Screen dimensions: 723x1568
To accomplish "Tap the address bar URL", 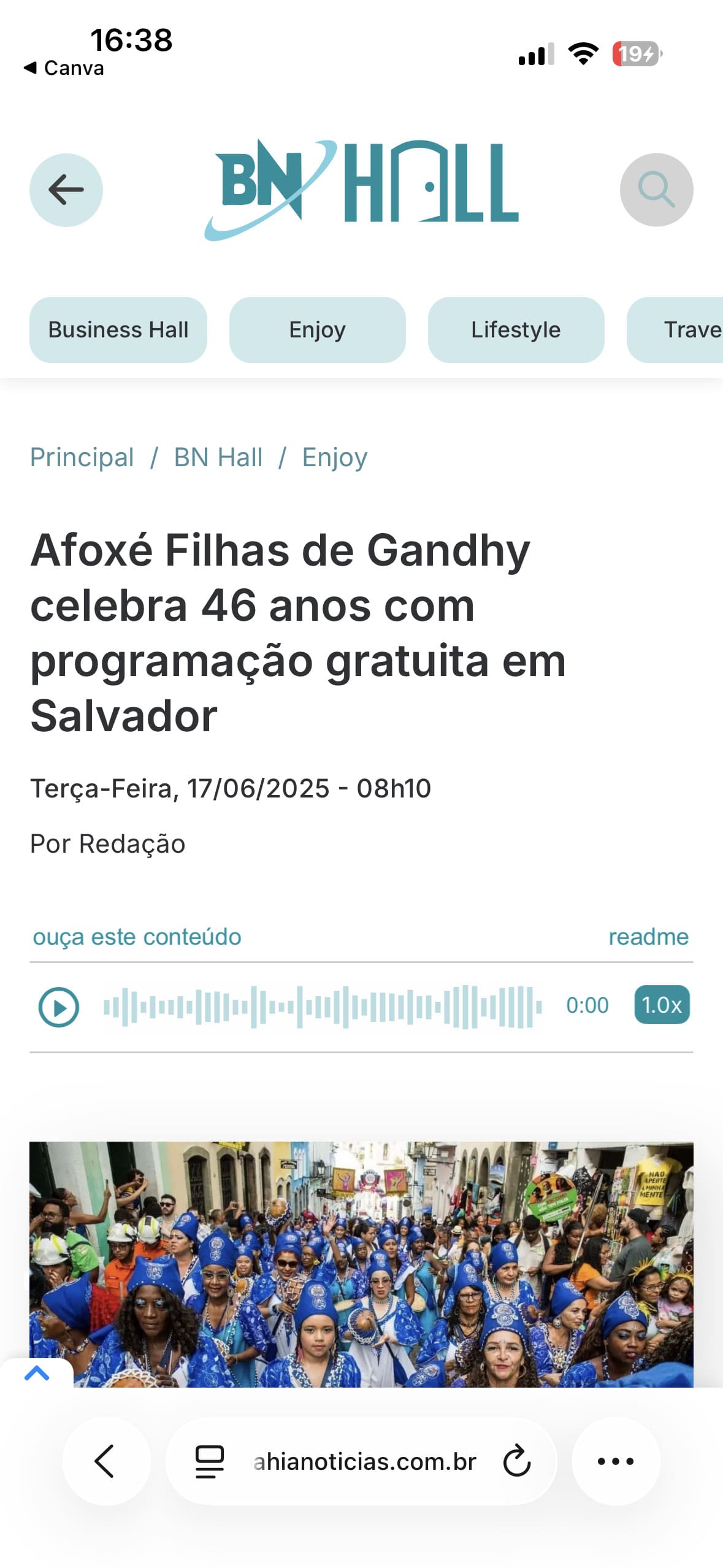I will tap(365, 1461).
